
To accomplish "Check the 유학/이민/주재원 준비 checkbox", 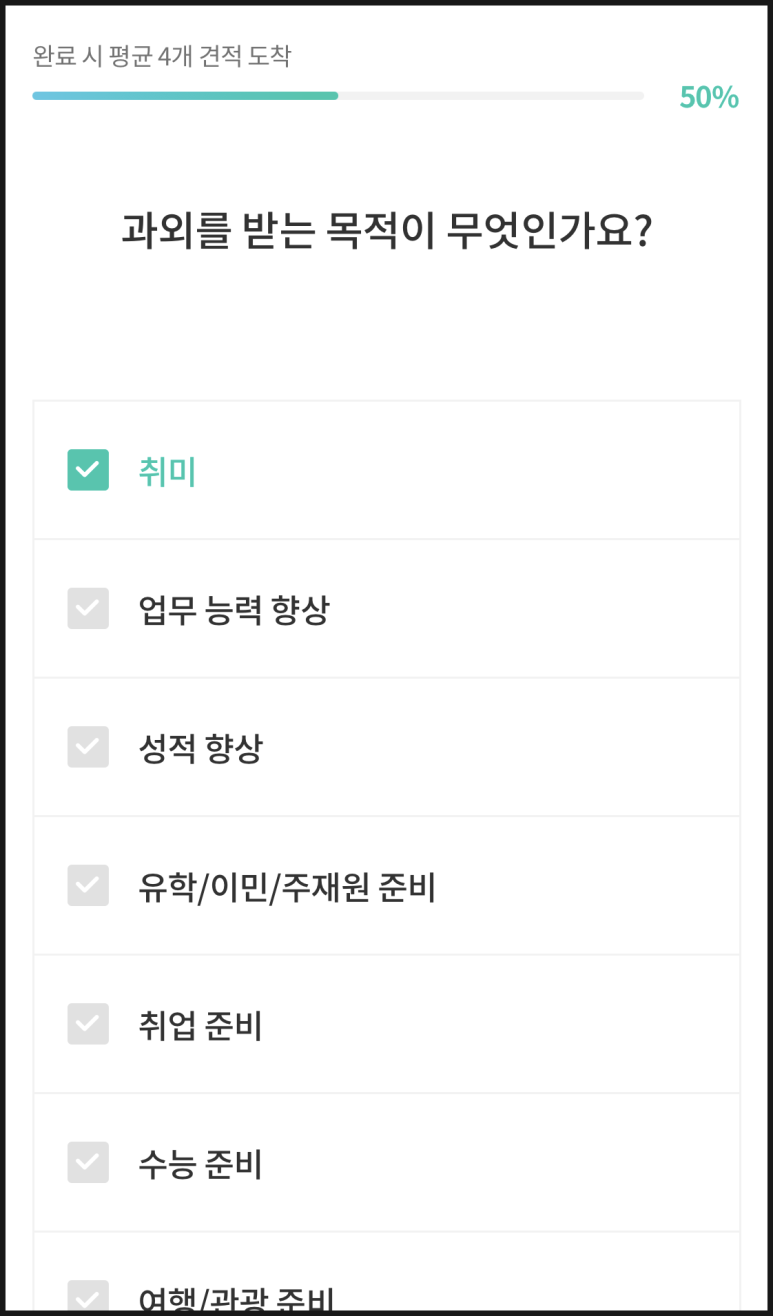I will pyautogui.click(x=87, y=886).
